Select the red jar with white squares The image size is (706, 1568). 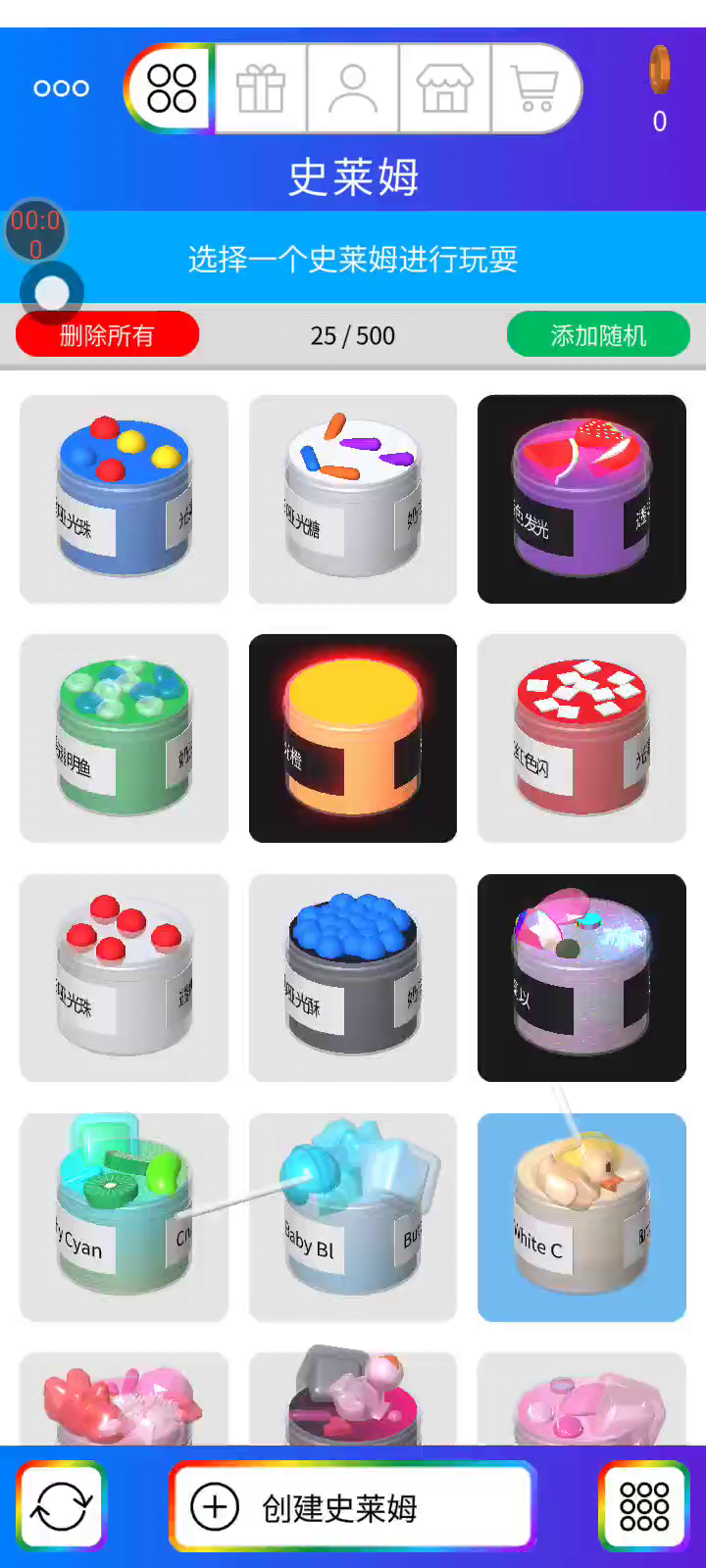(581, 738)
